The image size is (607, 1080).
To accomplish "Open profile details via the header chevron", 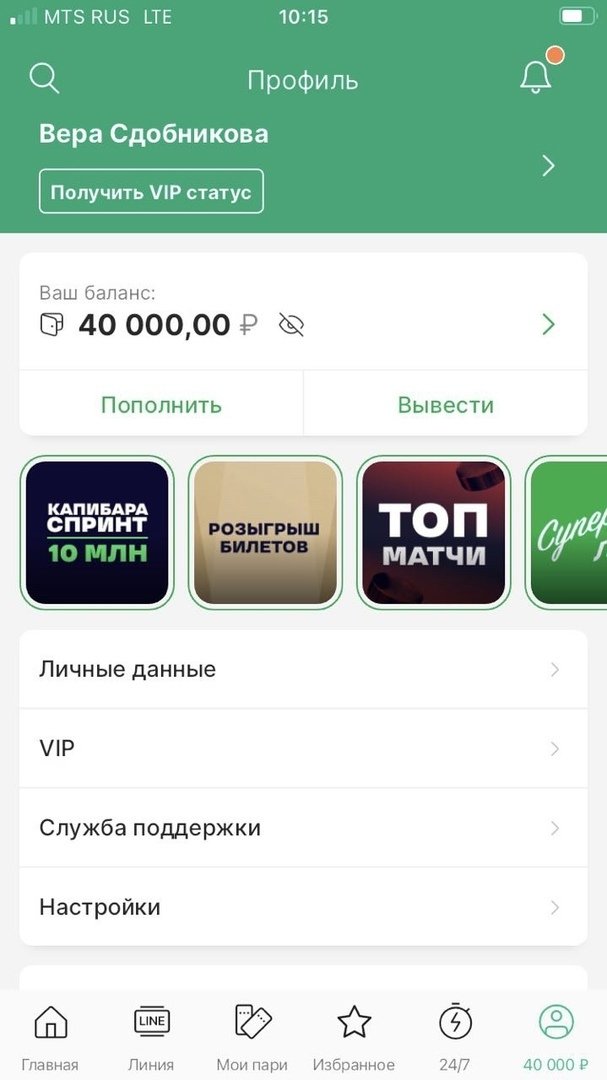I will point(548,166).
